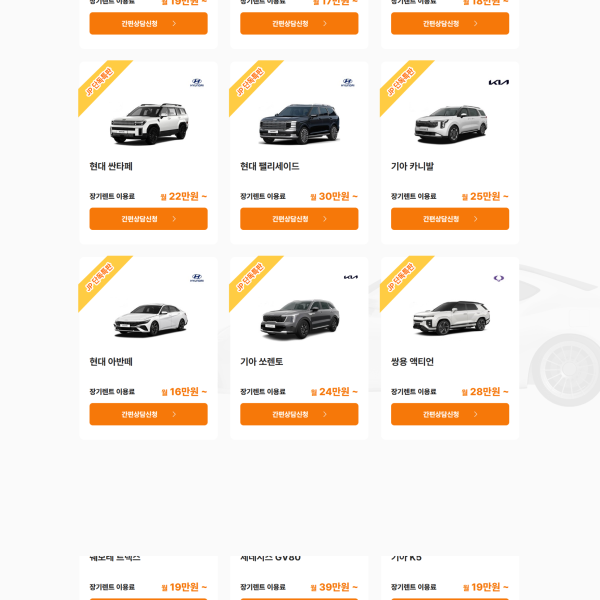Request consultation for 현대 아반떼
This screenshot has width=600, height=600.
point(148,414)
